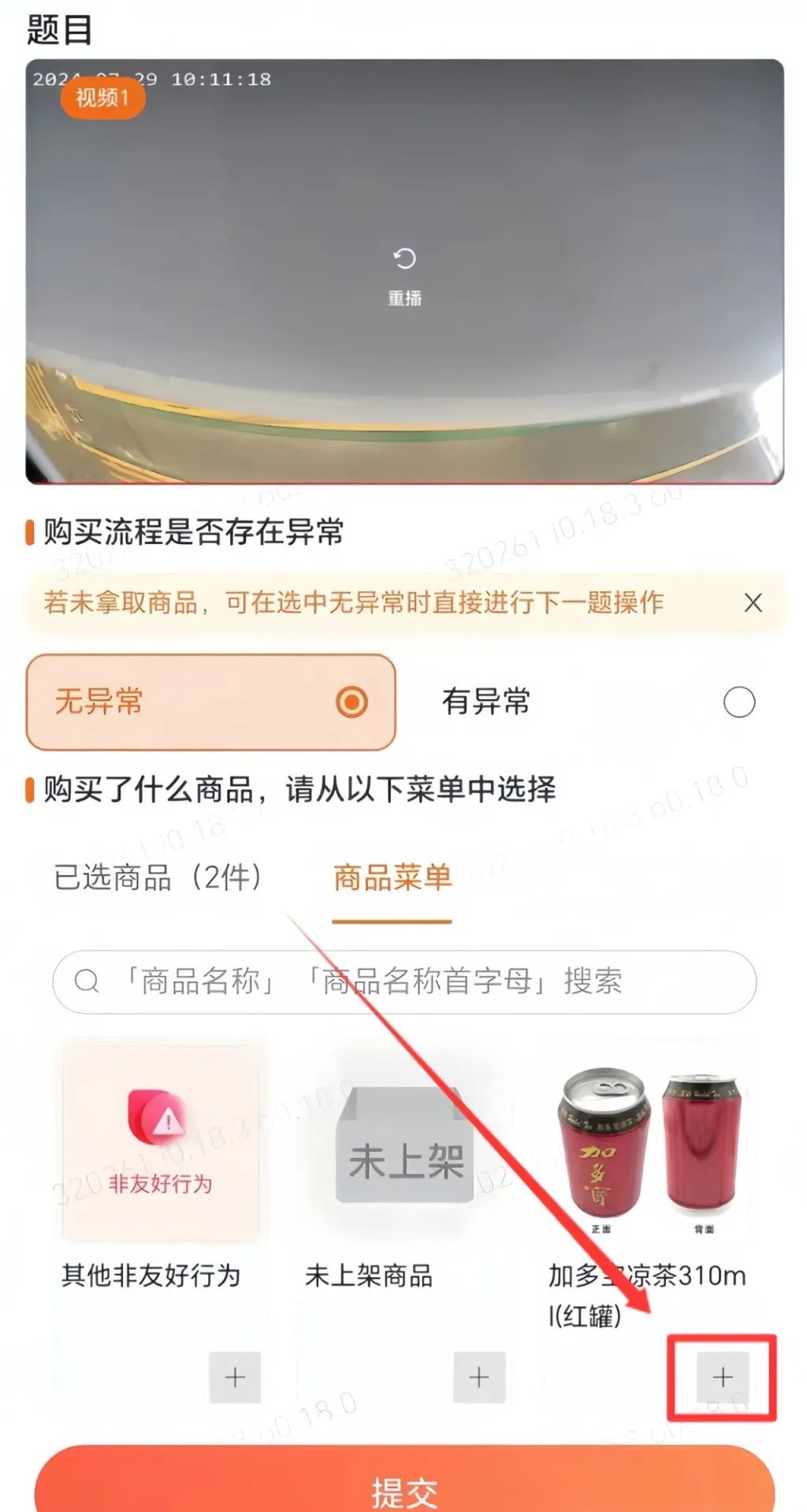807x1512 pixels.
Task: Add 加多宝凉茶310ml(红罐) with its plus button
Action: click(x=723, y=1377)
